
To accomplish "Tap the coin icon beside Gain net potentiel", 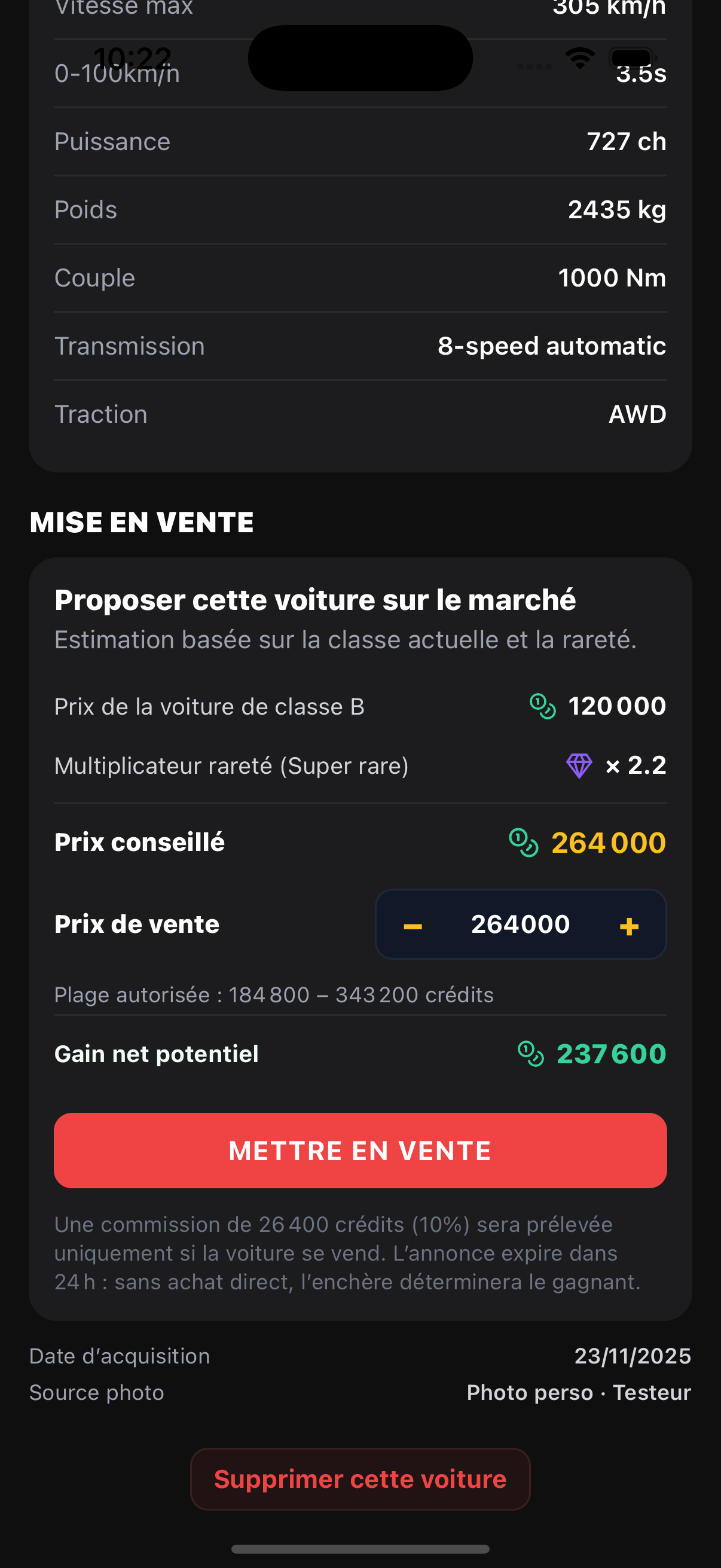I will pyautogui.click(x=530, y=1055).
